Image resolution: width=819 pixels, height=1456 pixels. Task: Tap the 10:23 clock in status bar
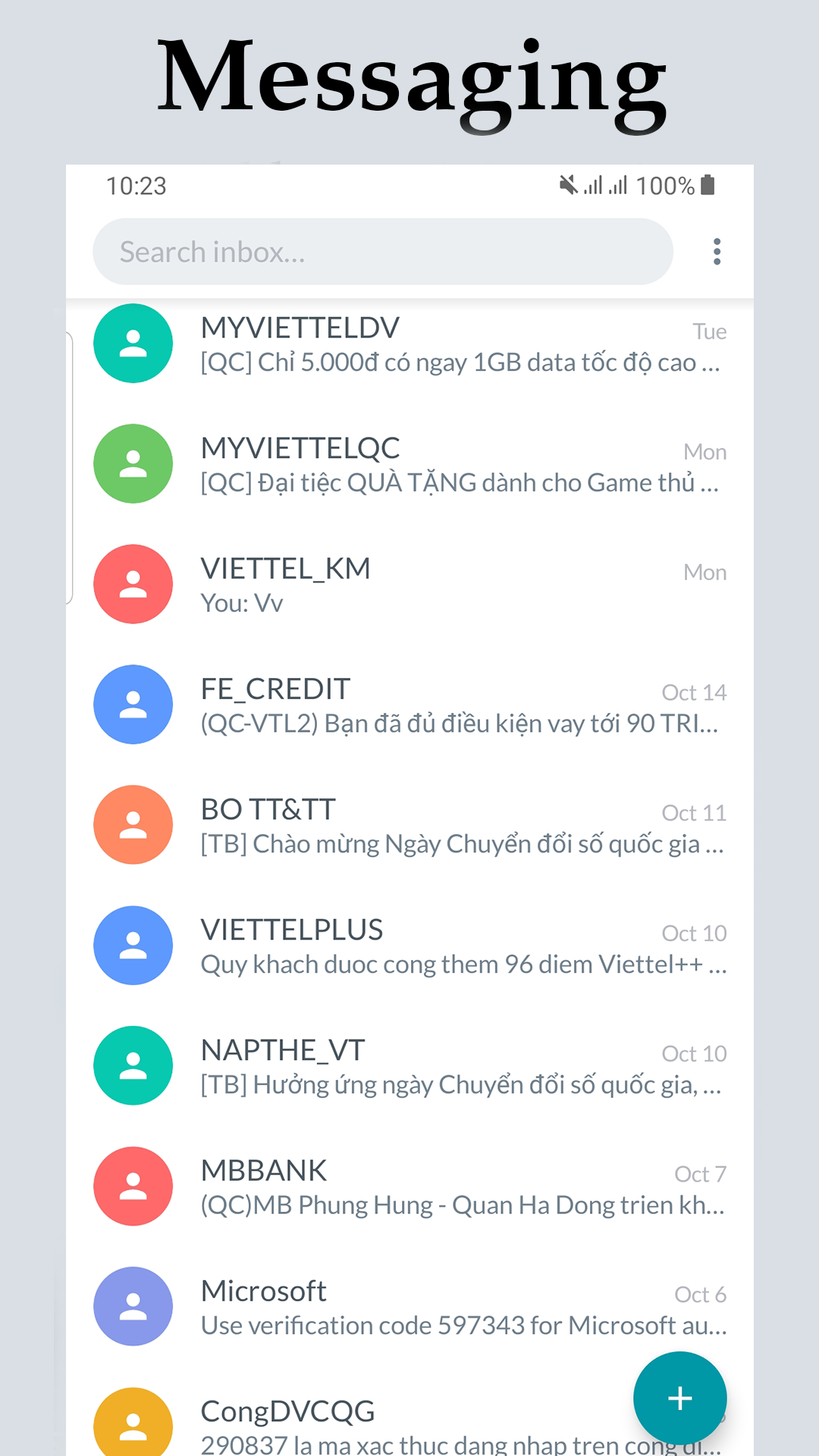[x=136, y=185]
